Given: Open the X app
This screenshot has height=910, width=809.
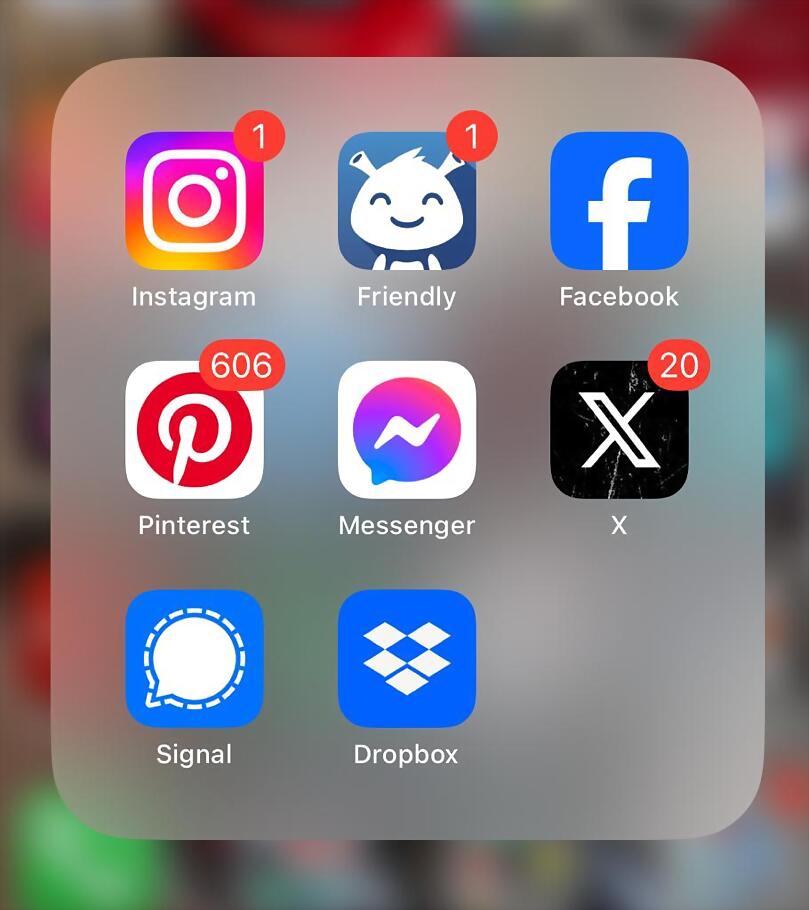Looking at the screenshot, I should (619, 430).
